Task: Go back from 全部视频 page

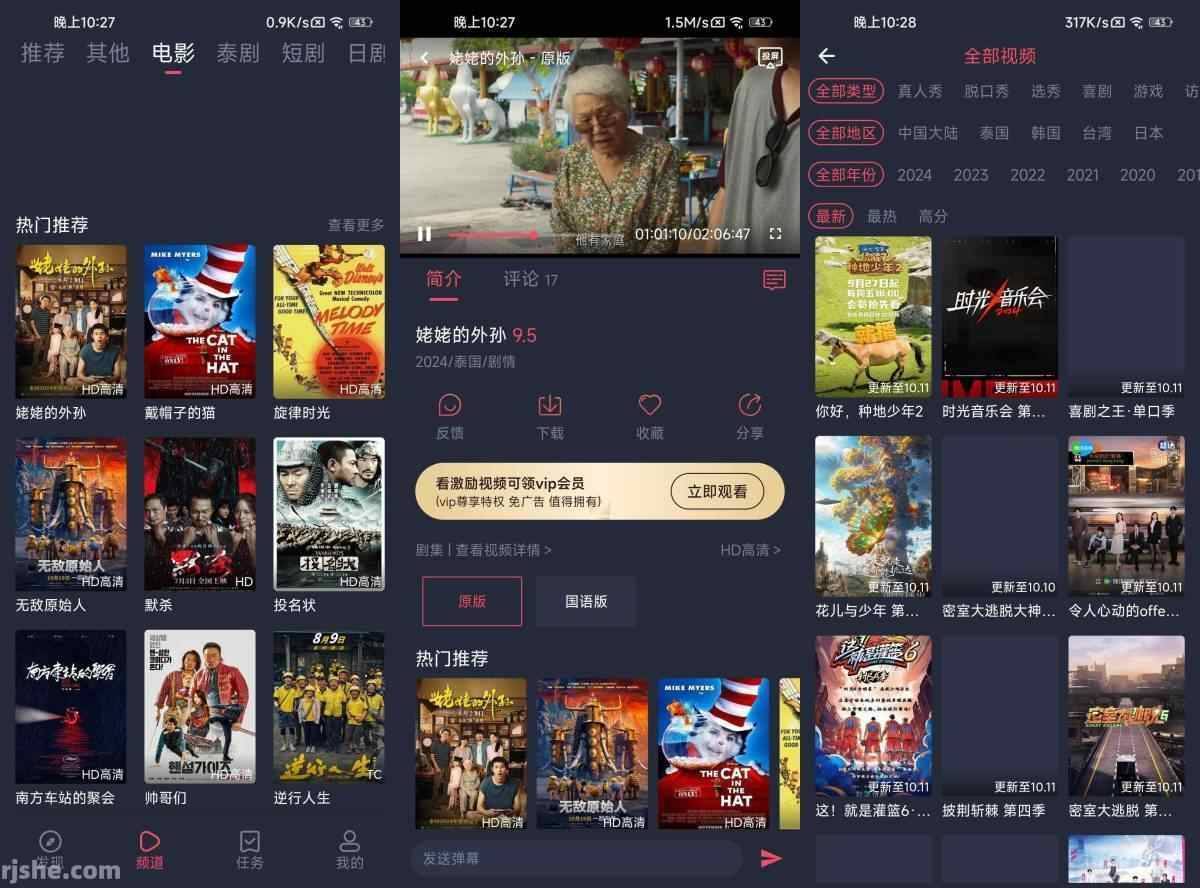Action: [826, 56]
